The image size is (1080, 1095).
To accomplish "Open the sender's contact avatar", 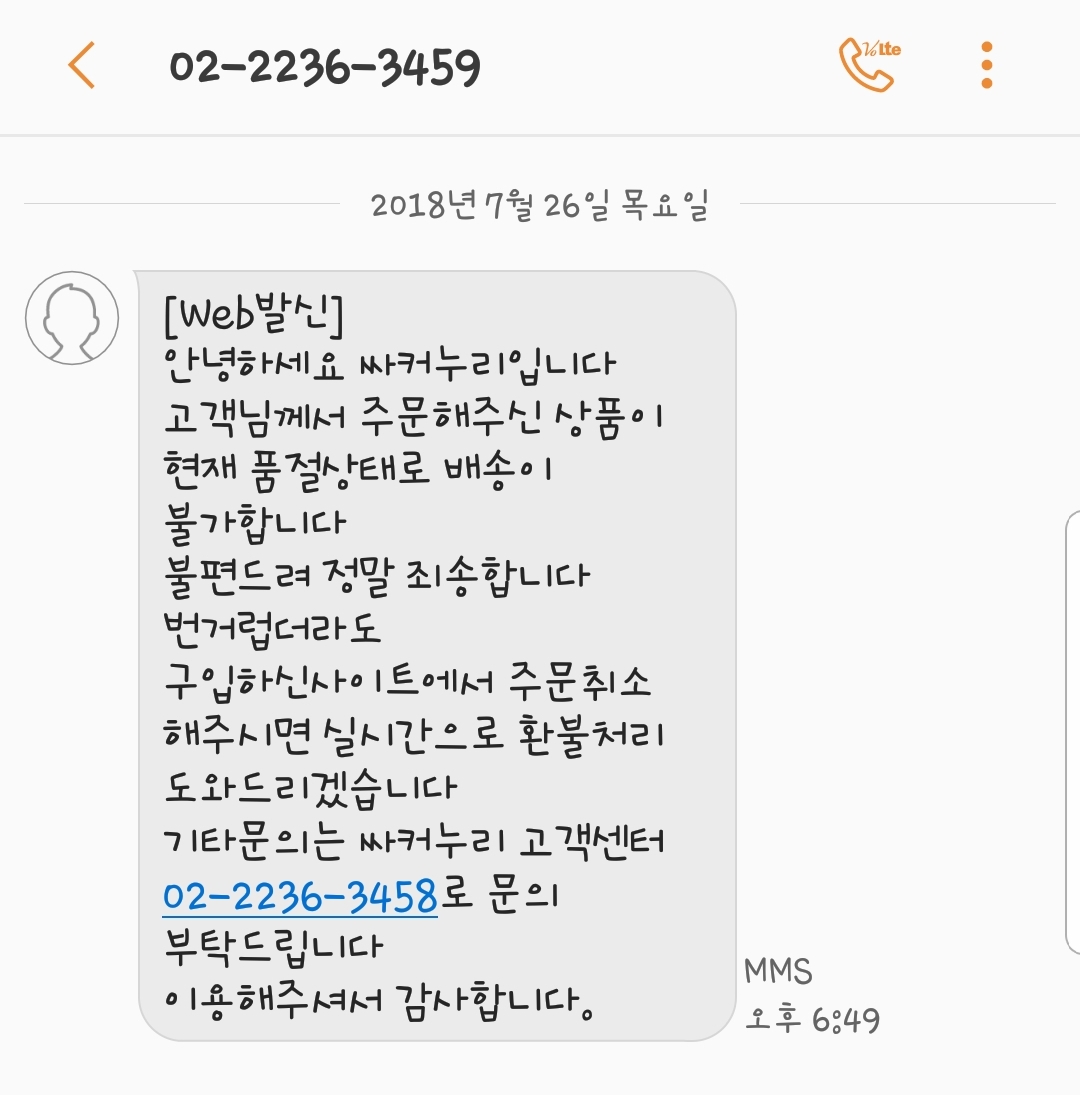I will [72, 318].
